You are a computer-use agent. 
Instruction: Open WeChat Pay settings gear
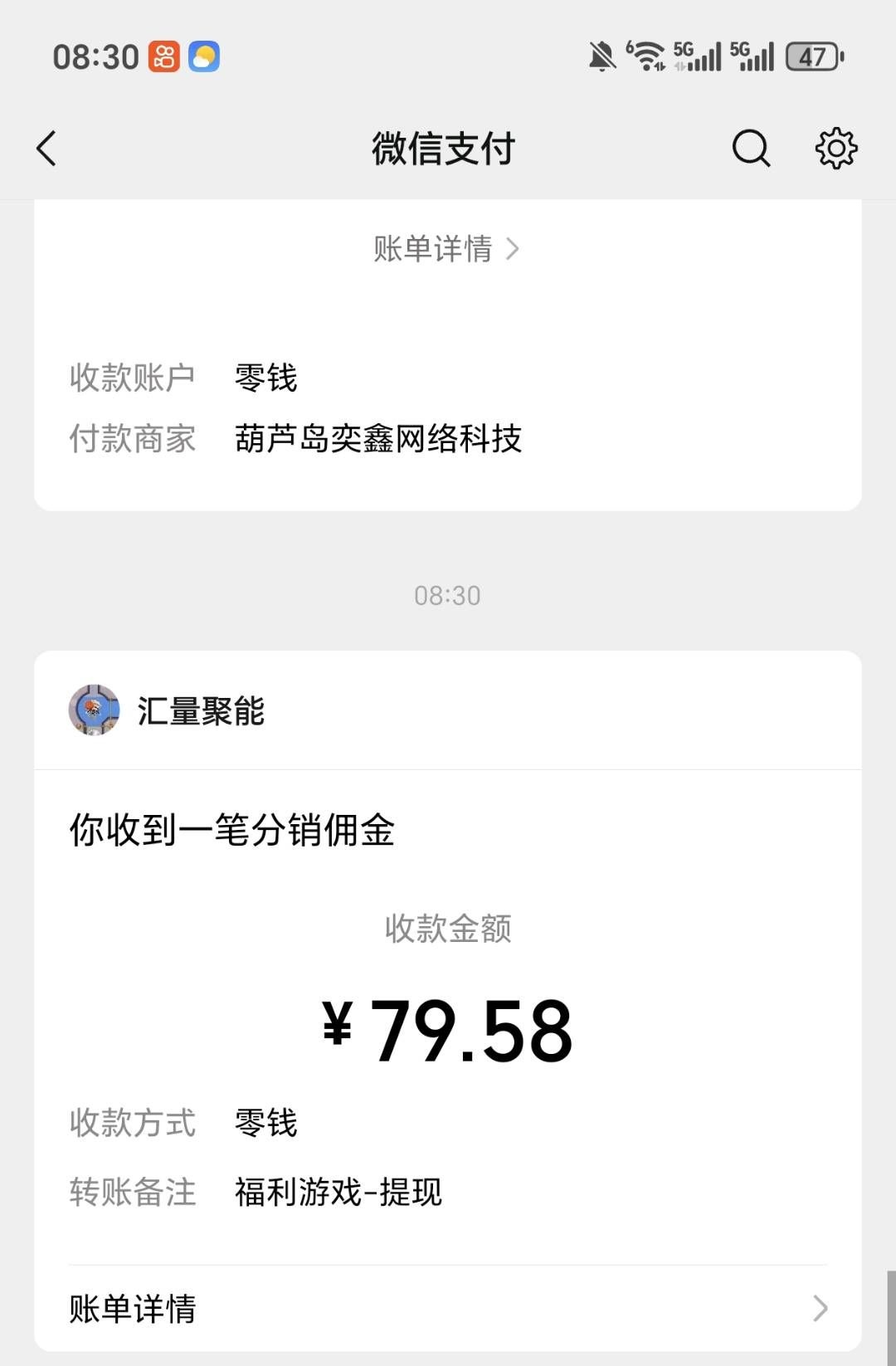point(836,149)
